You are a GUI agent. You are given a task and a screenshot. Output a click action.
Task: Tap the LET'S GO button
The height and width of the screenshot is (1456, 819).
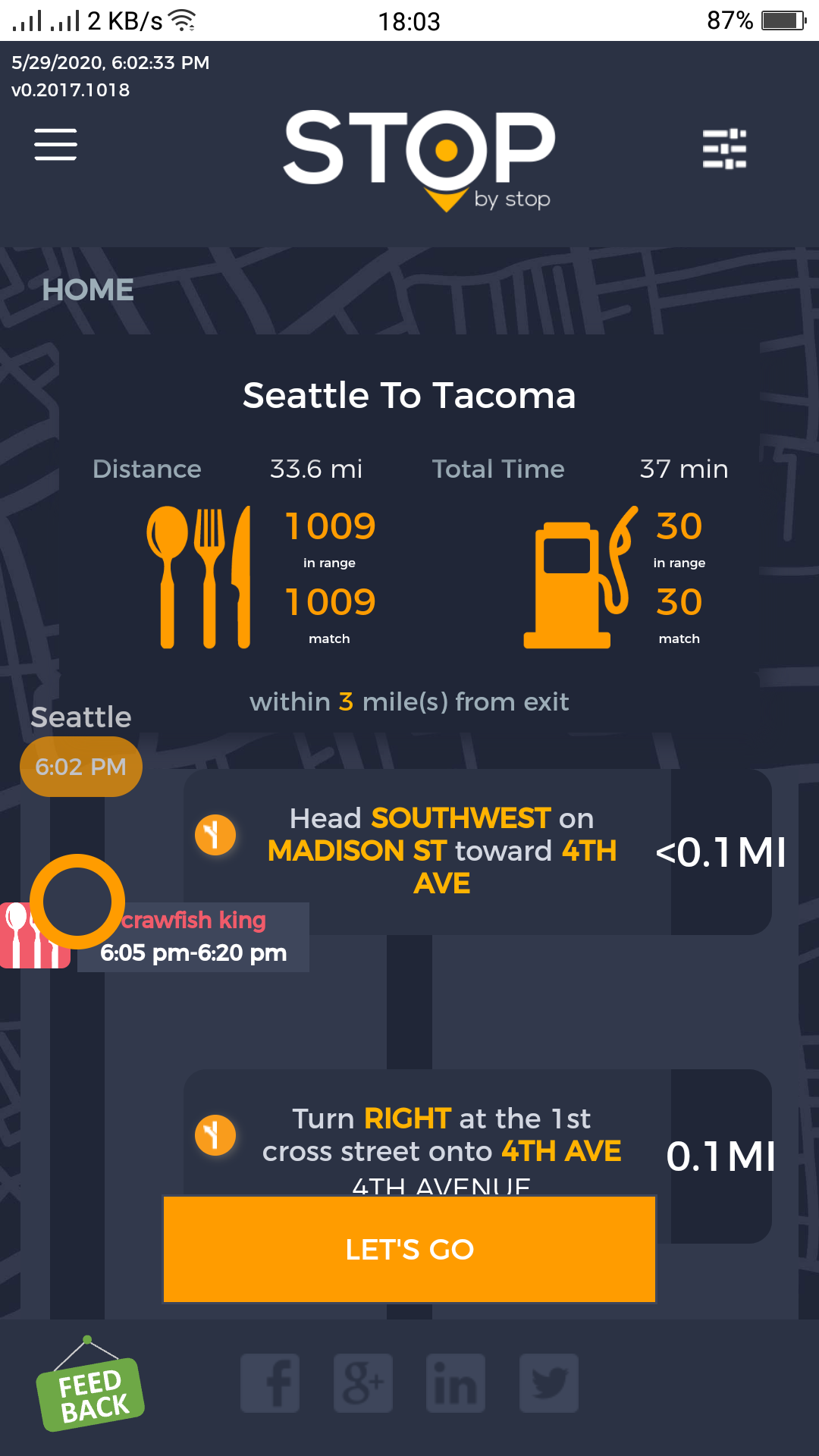409,1249
